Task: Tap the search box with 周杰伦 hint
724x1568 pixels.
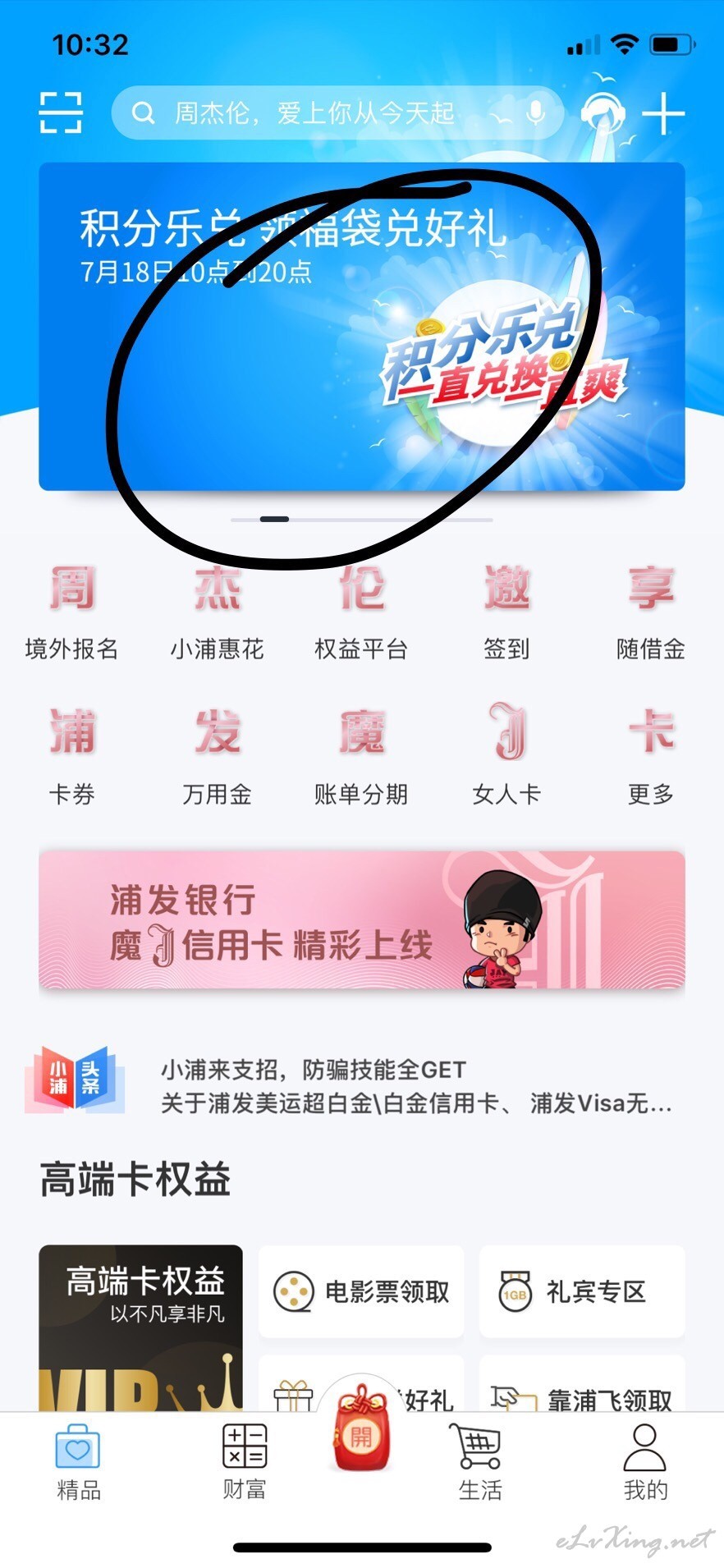Action: [337, 112]
